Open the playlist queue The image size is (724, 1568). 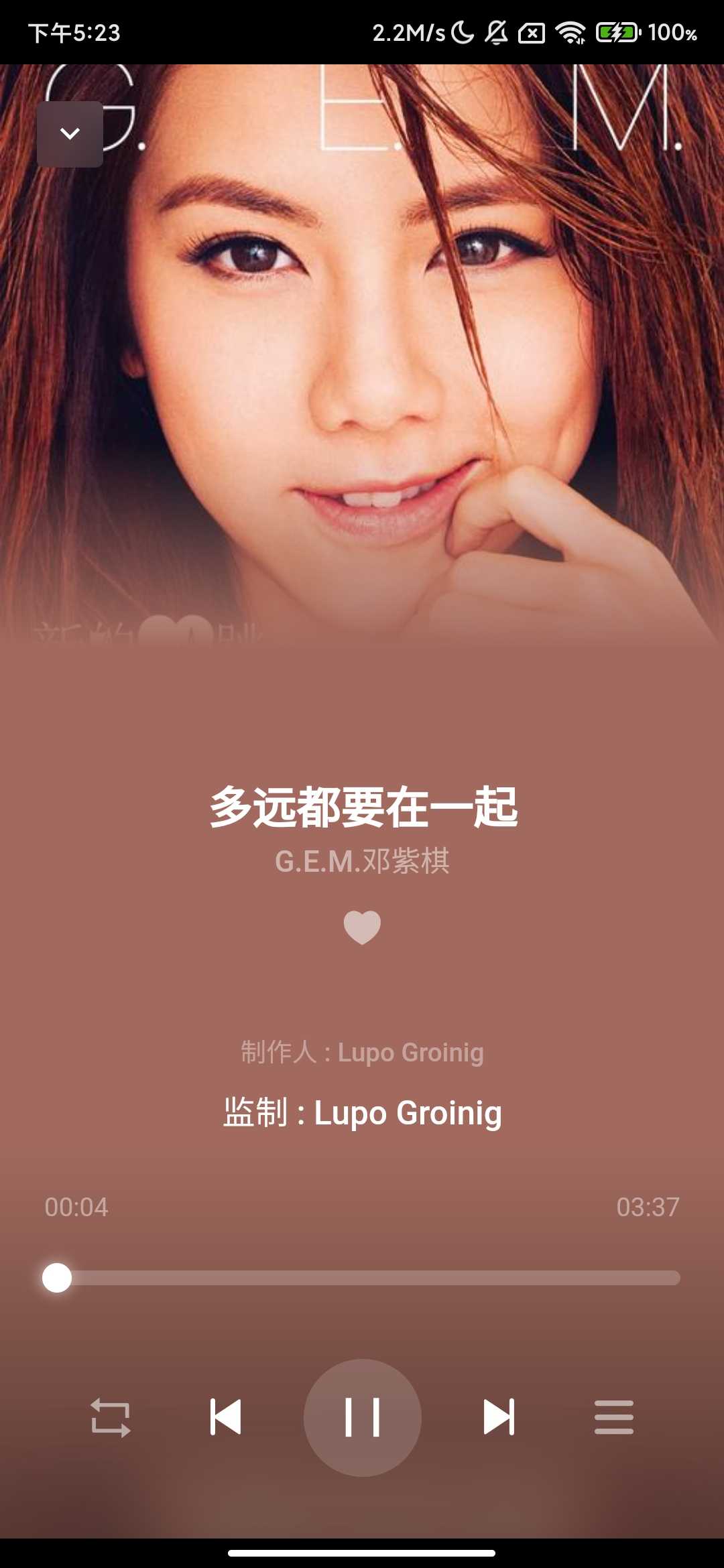click(613, 1417)
